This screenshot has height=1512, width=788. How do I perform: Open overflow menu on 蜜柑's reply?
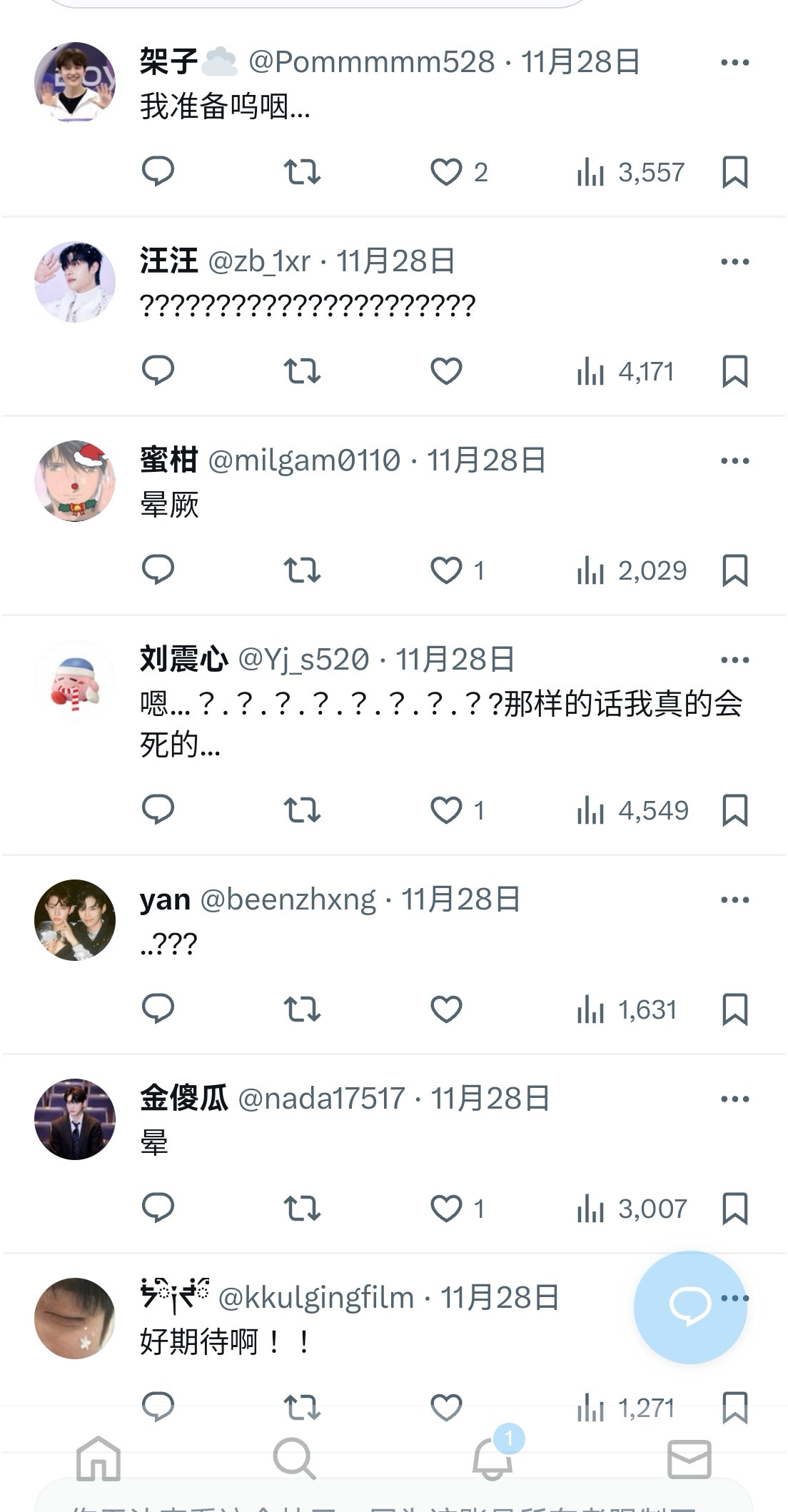point(734,460)
